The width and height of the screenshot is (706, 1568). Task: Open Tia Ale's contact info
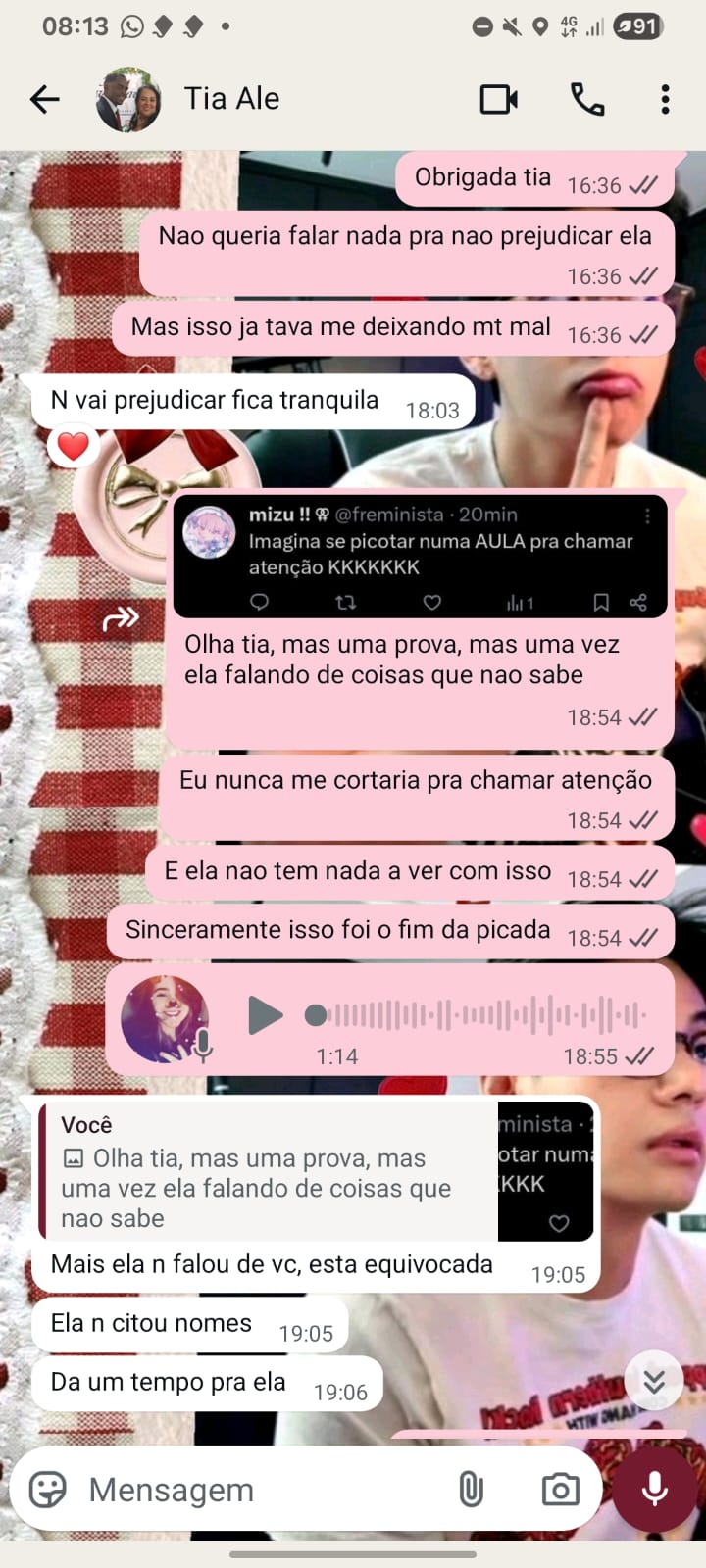pos(231,99)
